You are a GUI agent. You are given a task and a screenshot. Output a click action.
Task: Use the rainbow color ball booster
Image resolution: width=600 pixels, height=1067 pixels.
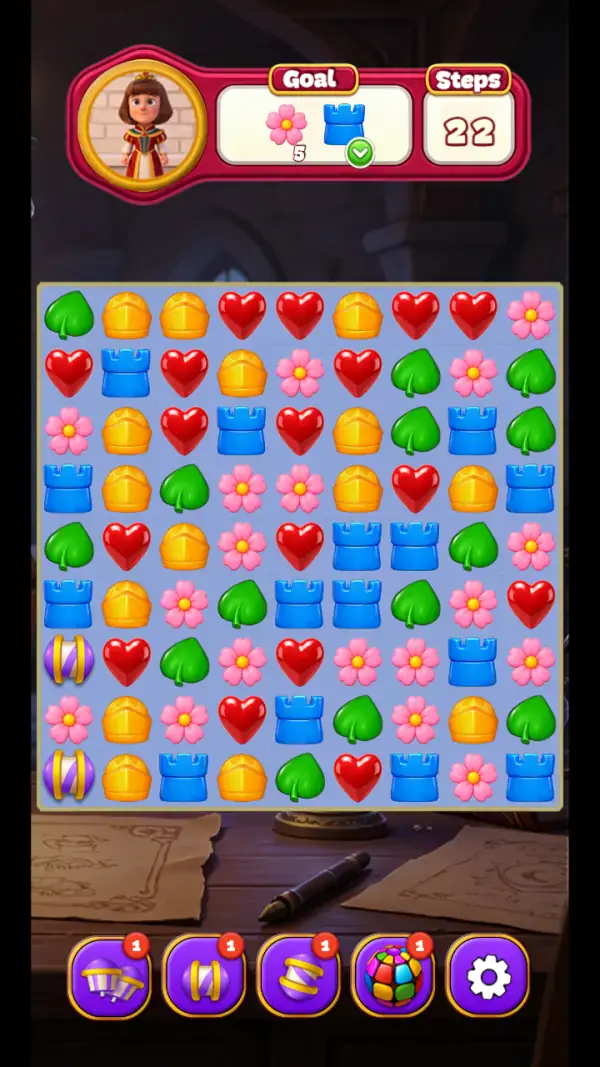[x=393, y=976]
